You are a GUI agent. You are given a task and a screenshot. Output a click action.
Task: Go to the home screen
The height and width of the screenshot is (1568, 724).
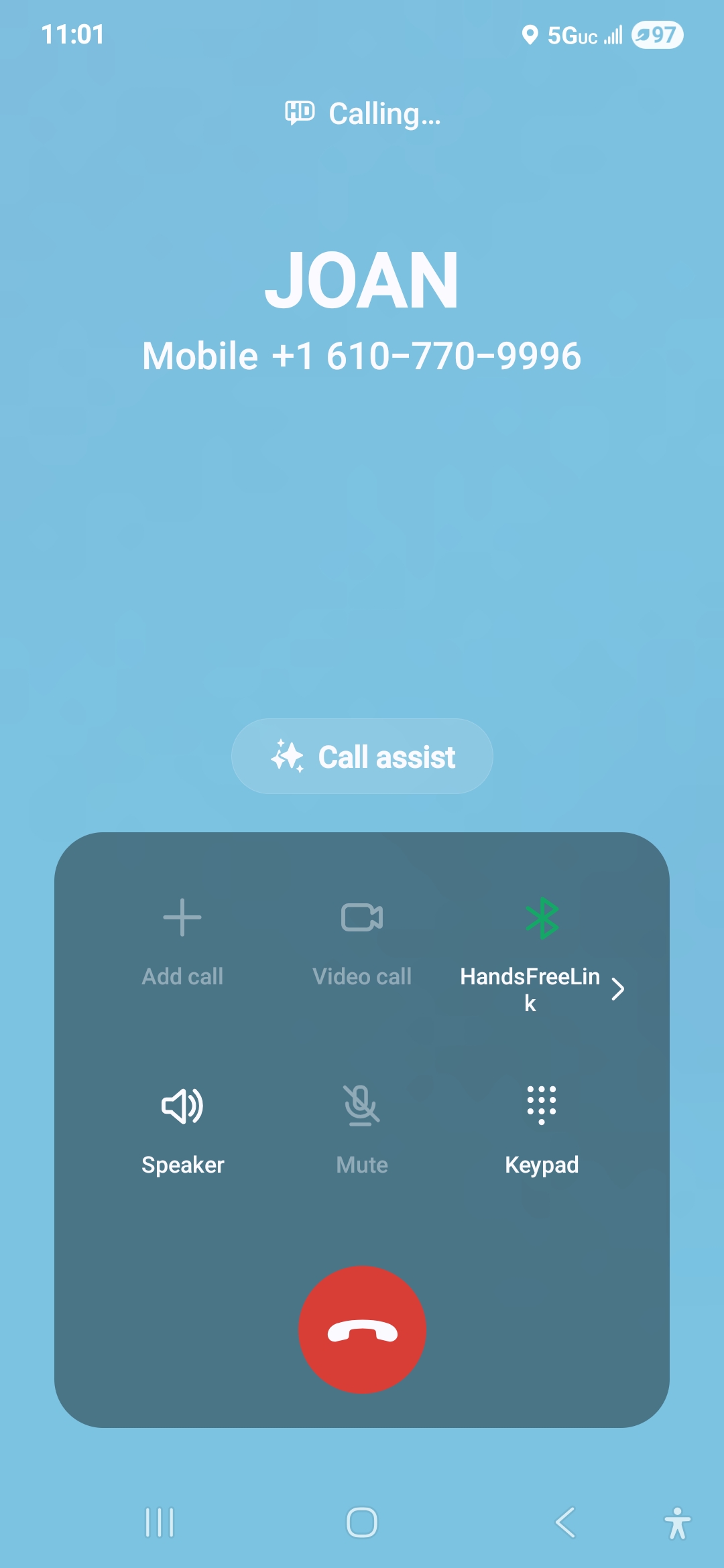(x=362, y=1522)
